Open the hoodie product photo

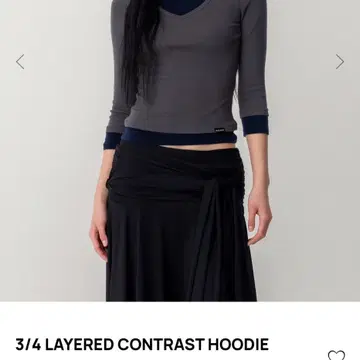(180, 151)
